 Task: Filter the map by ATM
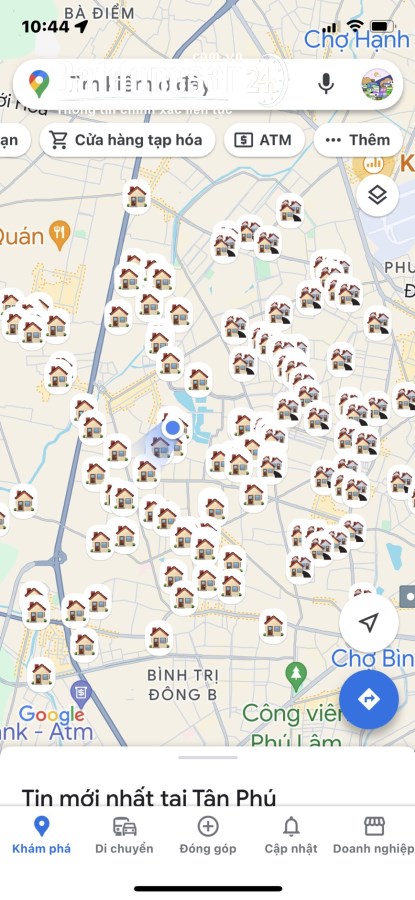tap(264, 140)
